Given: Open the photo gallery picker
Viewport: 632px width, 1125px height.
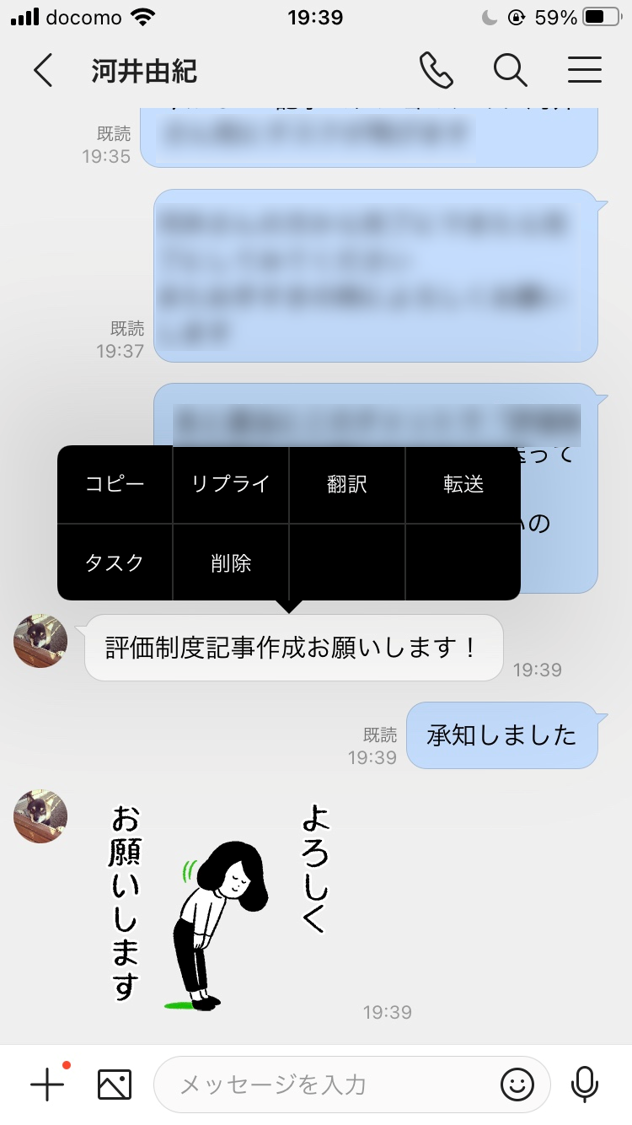Looking at the screenshot, I should (115, 1084).
